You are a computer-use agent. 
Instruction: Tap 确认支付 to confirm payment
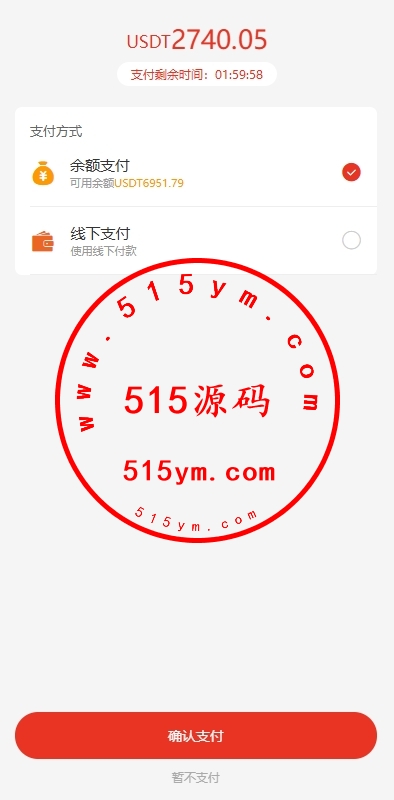(x=196, y=736)
